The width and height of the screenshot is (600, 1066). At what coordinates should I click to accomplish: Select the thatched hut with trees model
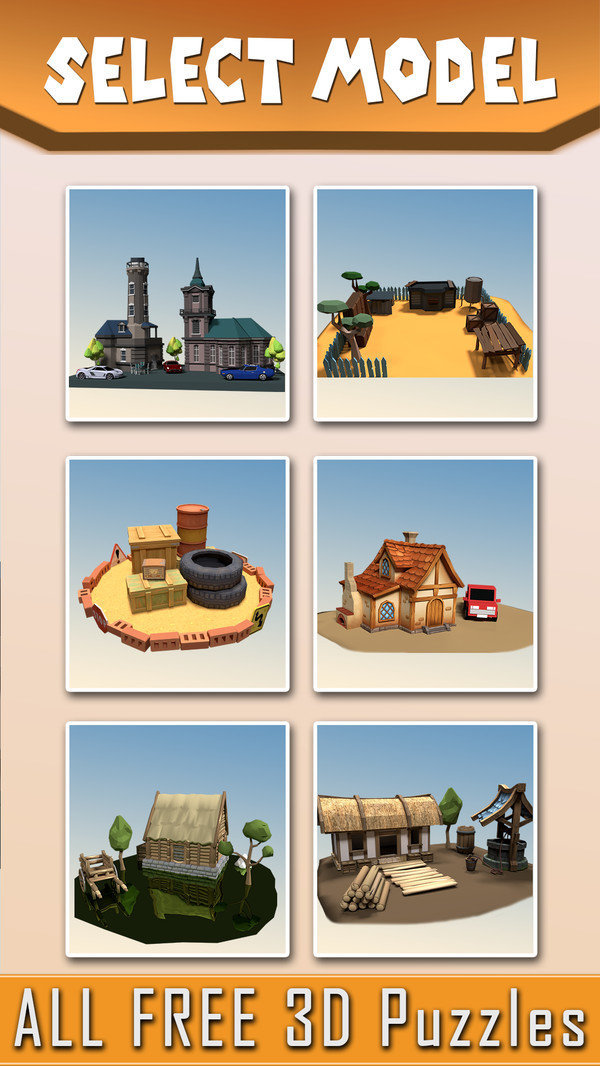177,839
